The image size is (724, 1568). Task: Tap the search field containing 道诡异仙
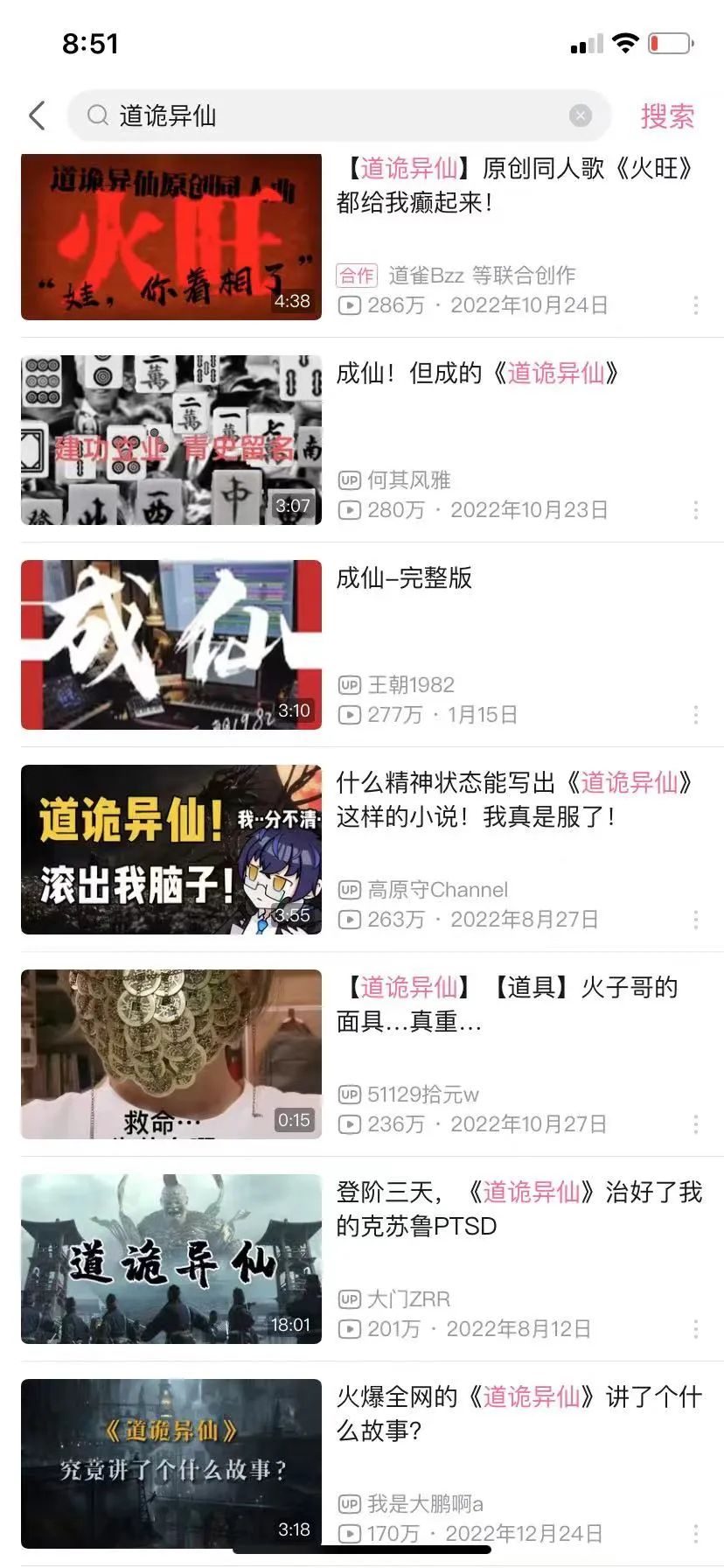332,115
